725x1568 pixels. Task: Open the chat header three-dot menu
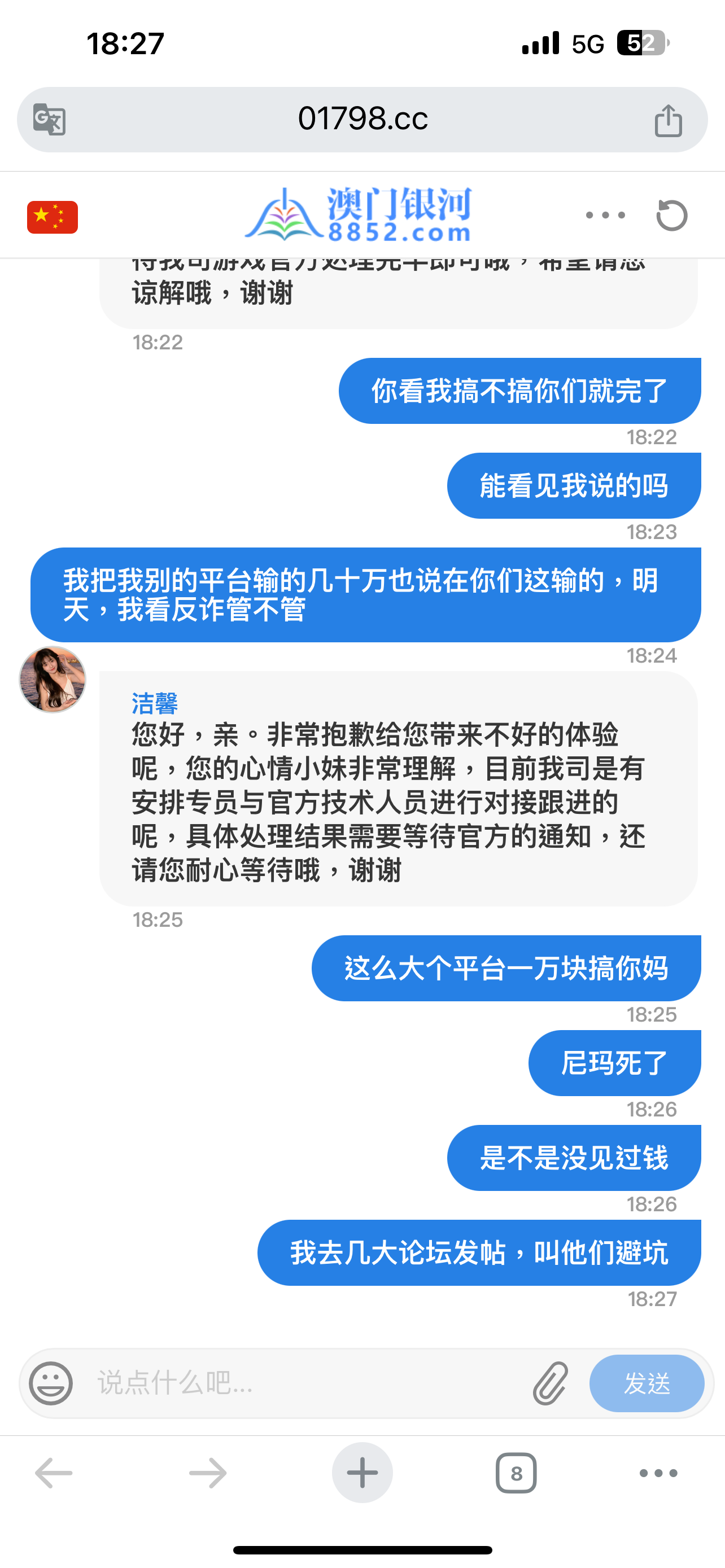[605, 215]
